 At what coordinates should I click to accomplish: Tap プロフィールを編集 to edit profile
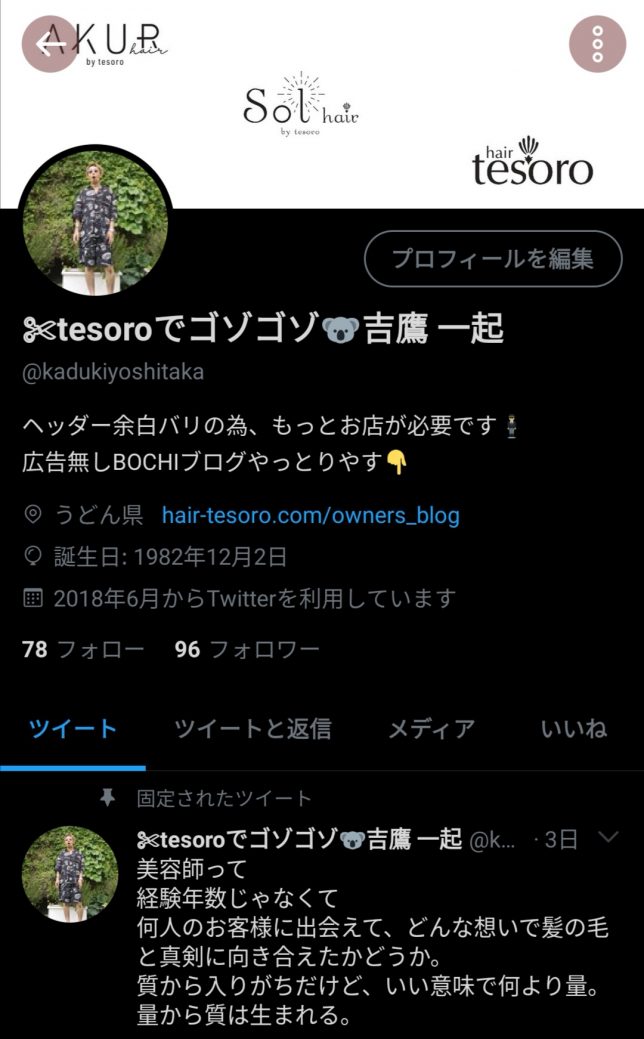coord(492,259)
